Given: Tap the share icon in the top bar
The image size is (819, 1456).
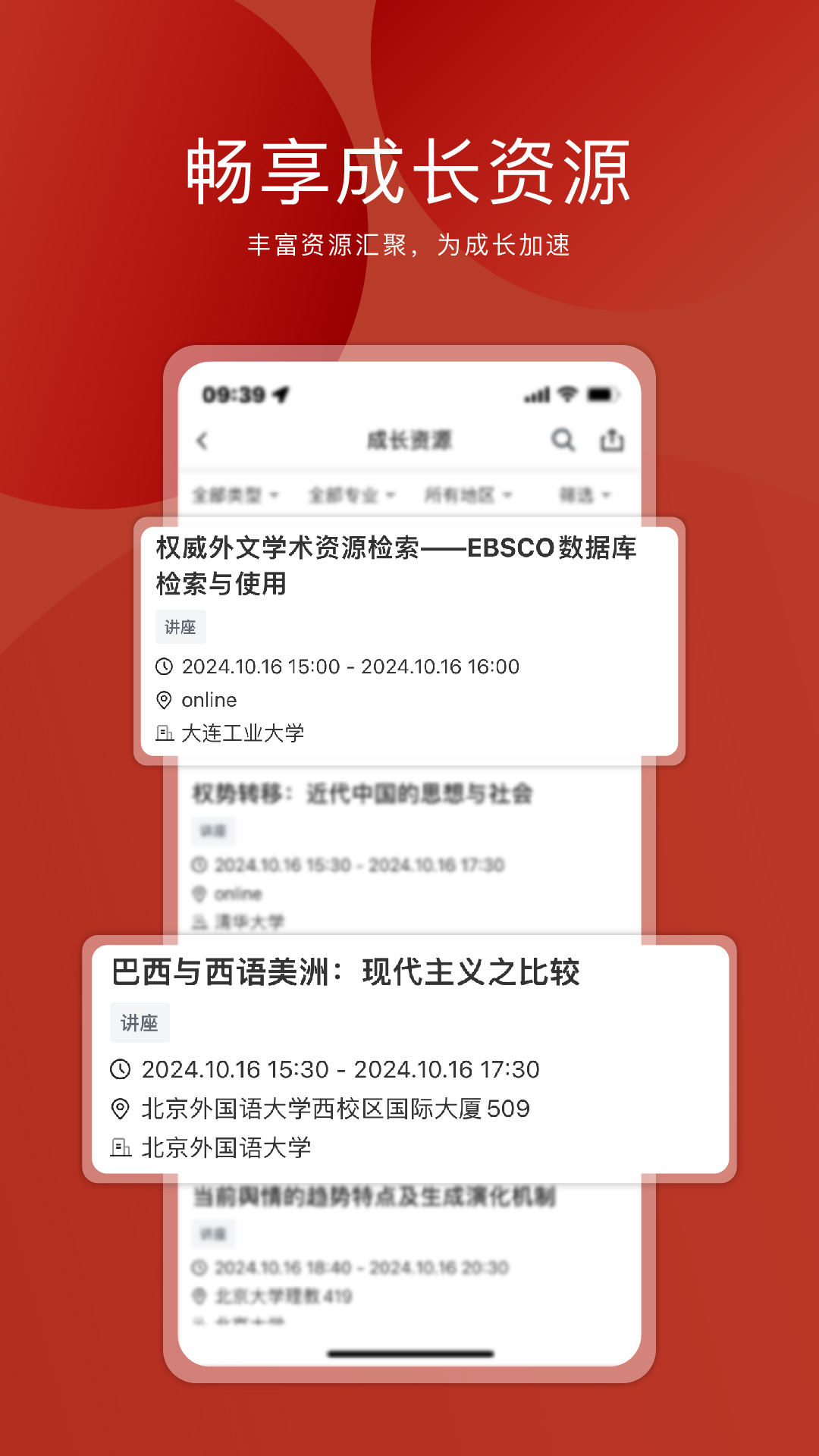Looking at the screenshot, I should point(611,440).
